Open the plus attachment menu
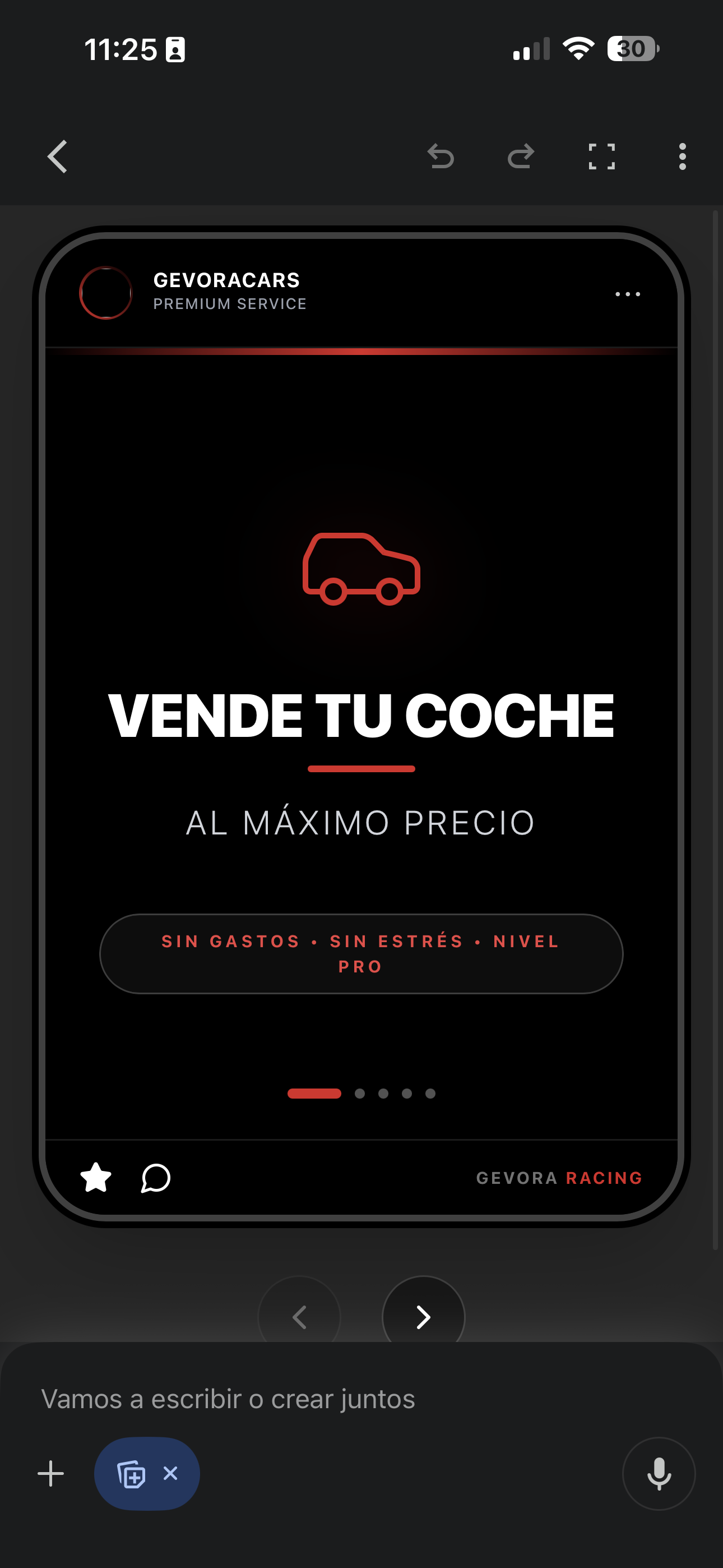Viewport: 723px width, 1568px height. coord(51,1474)
